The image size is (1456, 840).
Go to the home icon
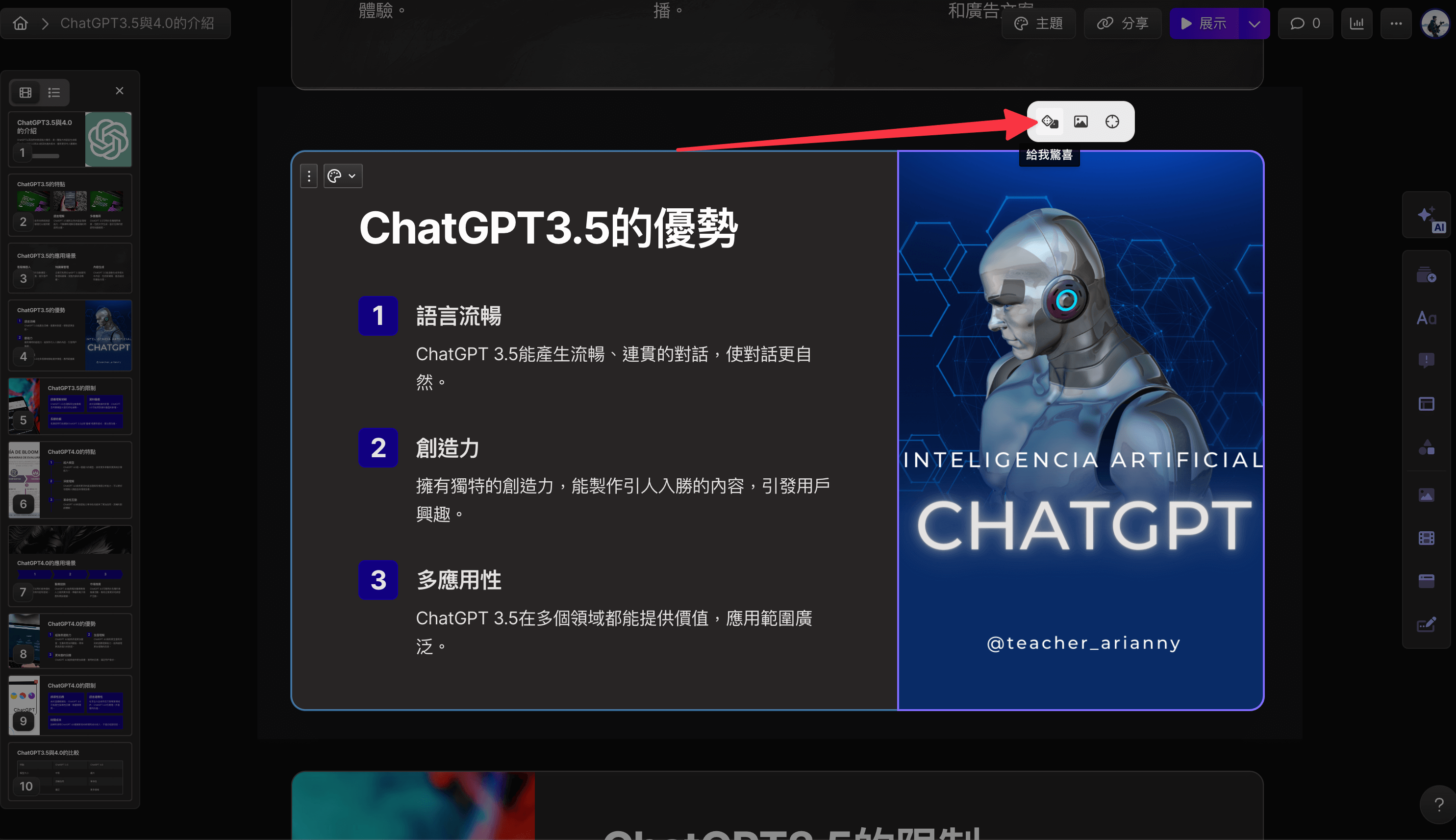(x=21, y=23)
